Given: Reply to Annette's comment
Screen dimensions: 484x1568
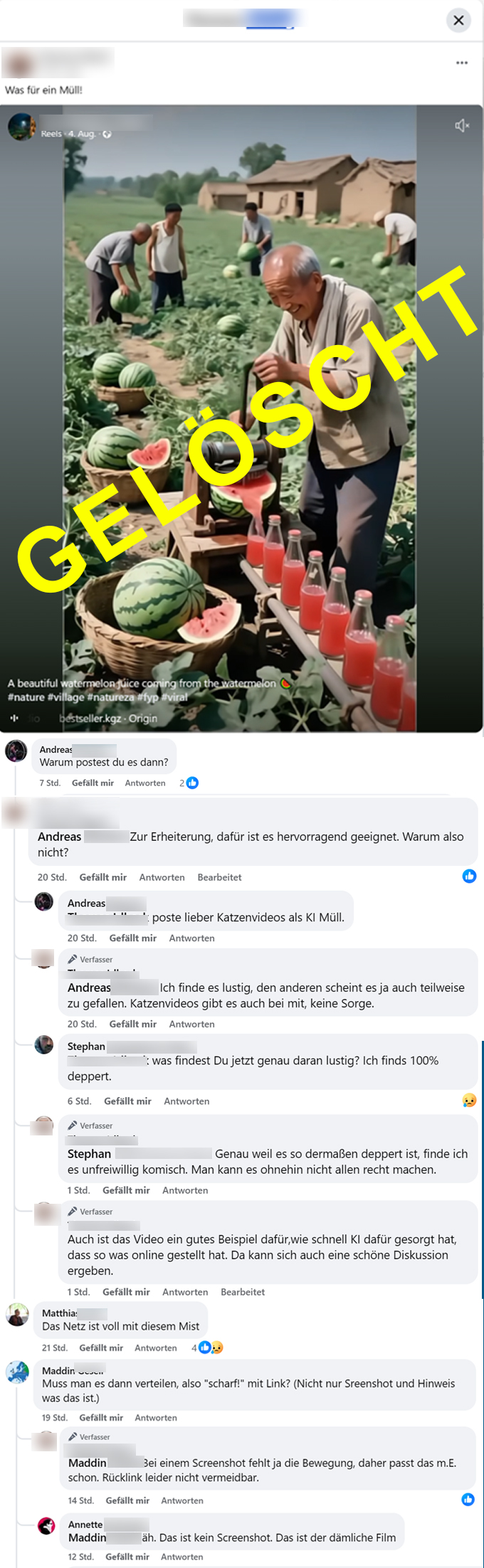Looking at the screenshot, I should coord(182,1557).
